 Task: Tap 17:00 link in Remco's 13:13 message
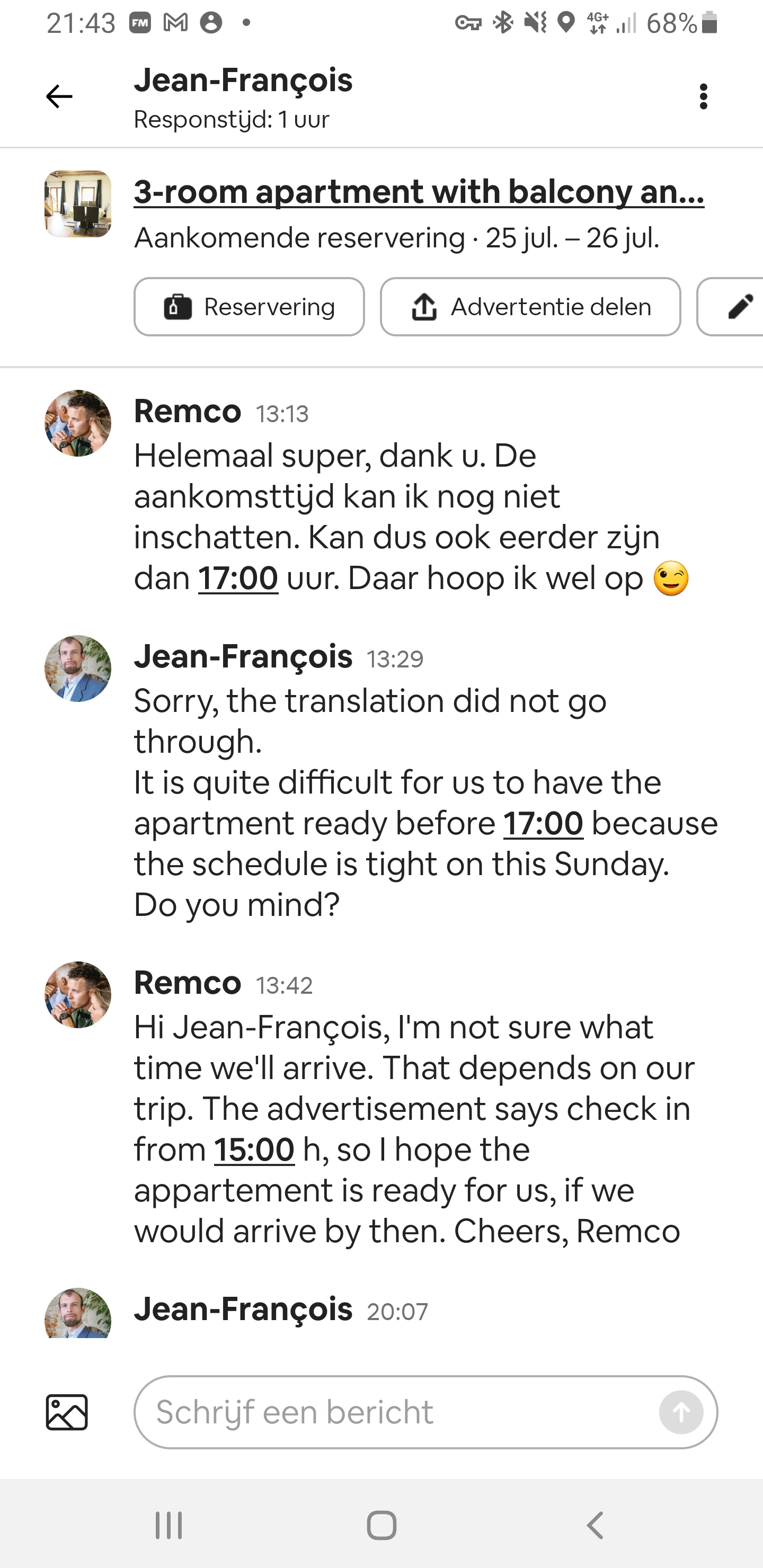238,578
